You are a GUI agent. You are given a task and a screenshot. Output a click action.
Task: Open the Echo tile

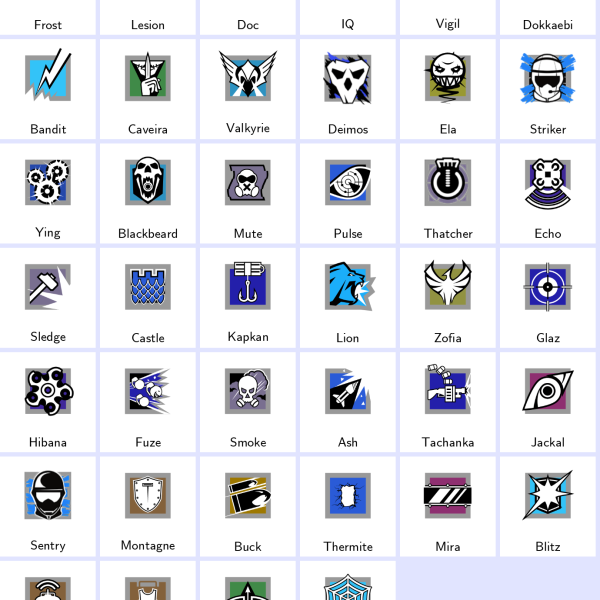(x=548, y=194)
